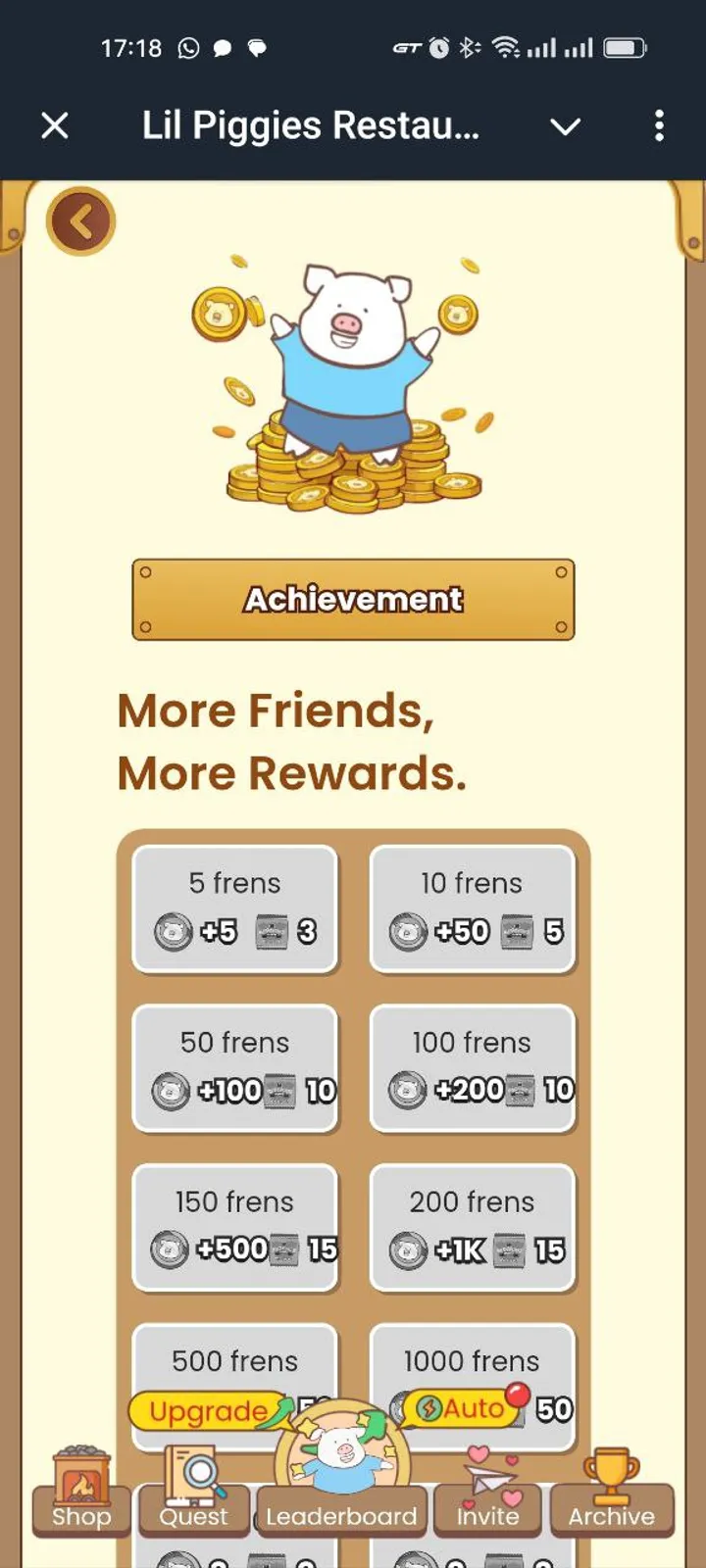Select the 200 frens reward card
Screen dimensions: 706x1568
472,1227
